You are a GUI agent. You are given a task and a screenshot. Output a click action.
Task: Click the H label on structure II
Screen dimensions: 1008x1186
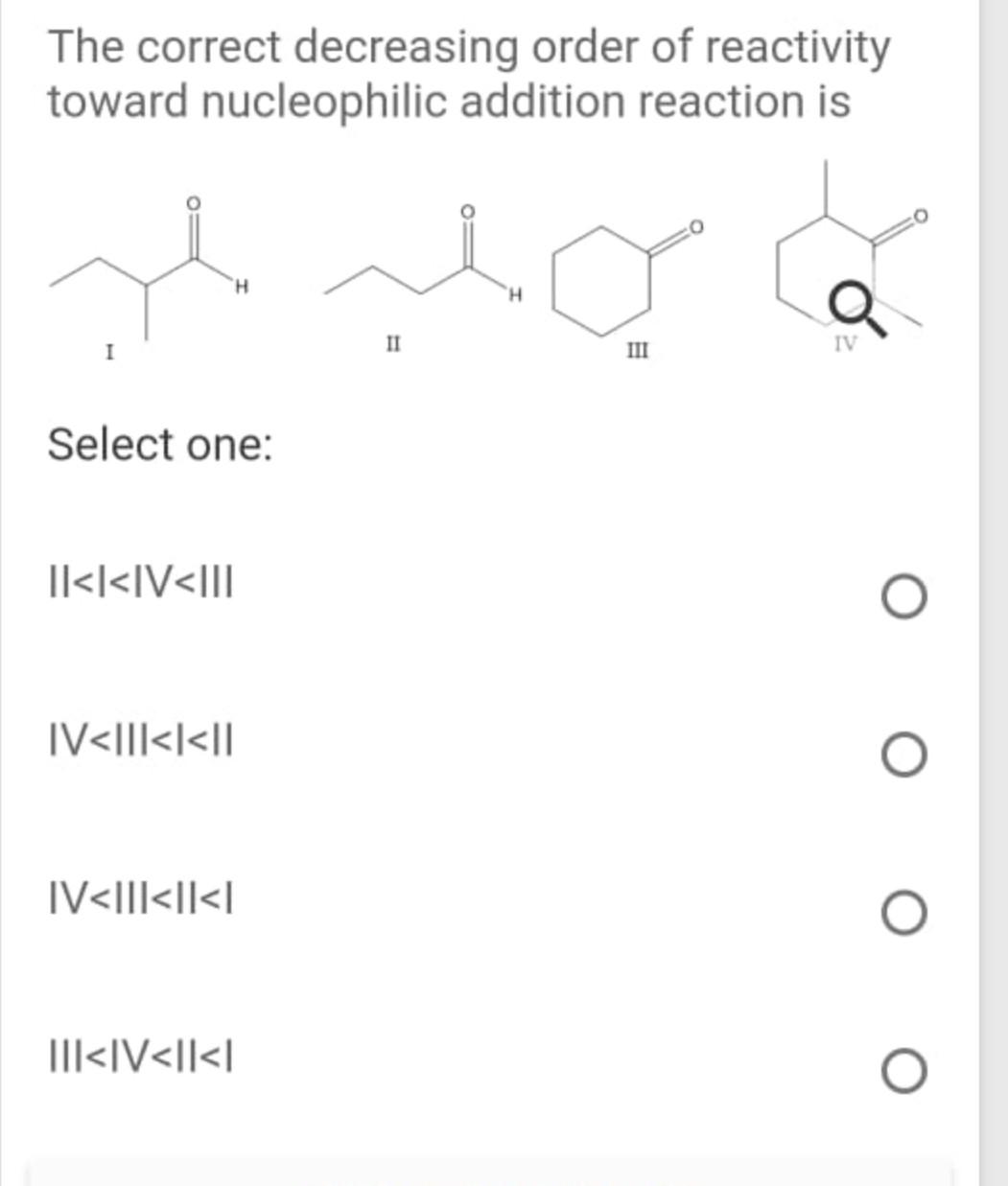pyautogui.click(x=514, y=295)
